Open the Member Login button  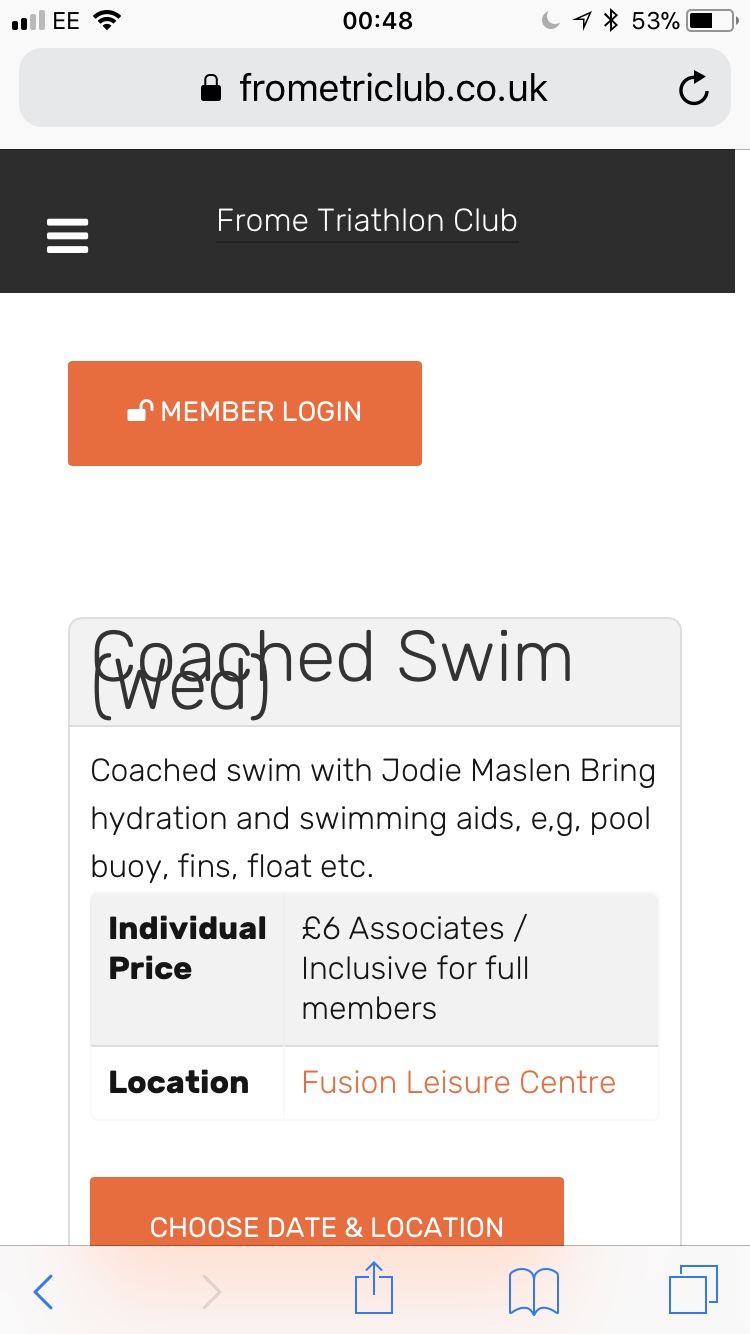[245, 413]
